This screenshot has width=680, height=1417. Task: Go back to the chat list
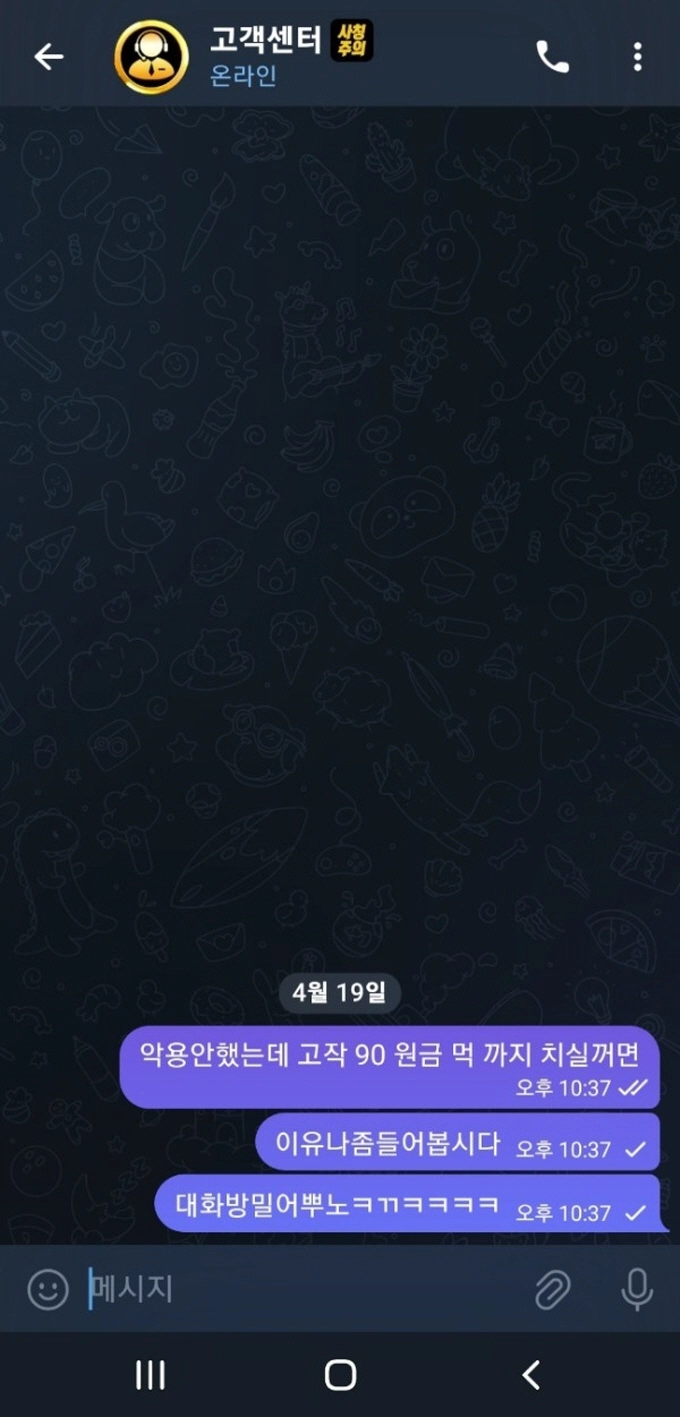[x=48, y=57]
